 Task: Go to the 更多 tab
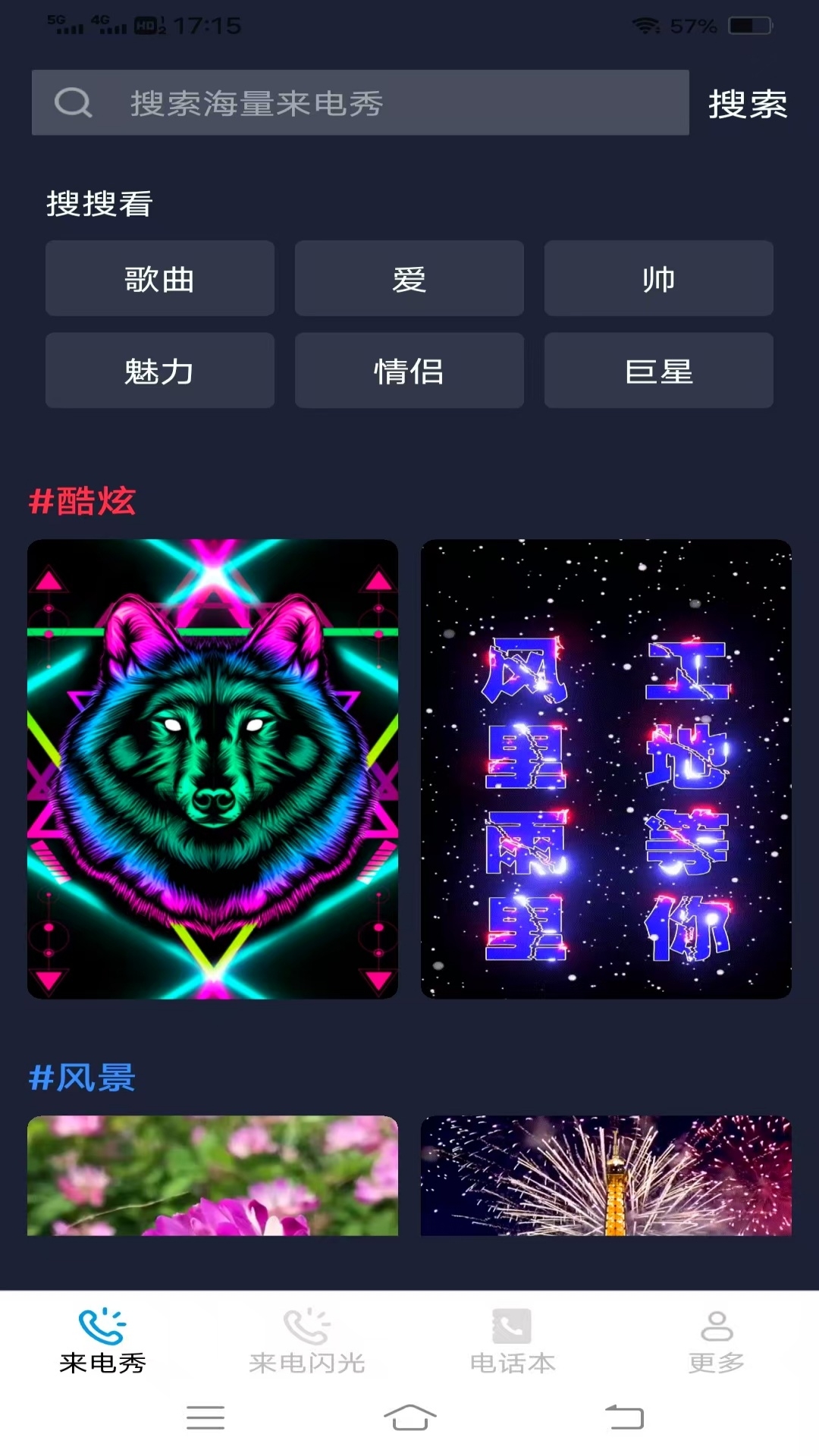coord(717,1341)
